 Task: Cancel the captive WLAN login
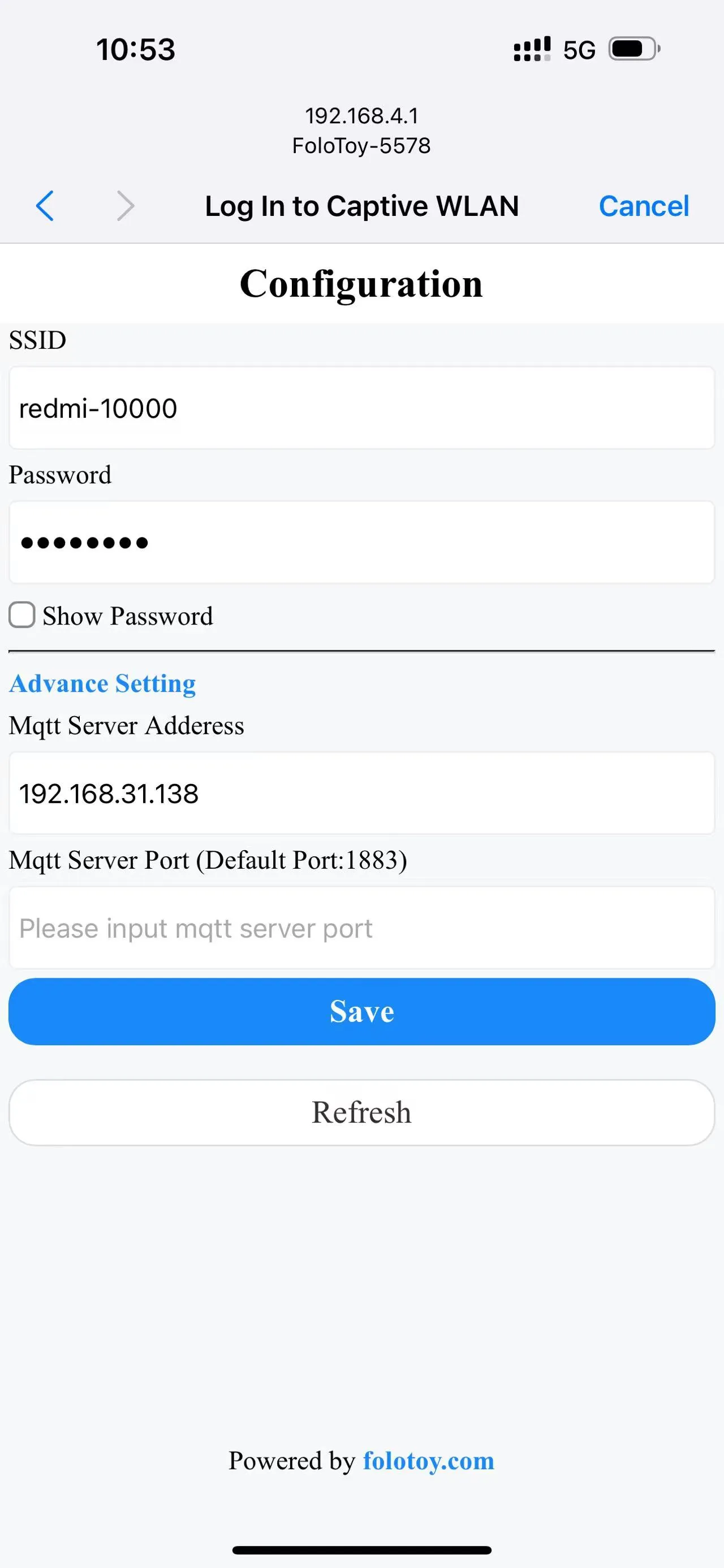click(644, 206)
